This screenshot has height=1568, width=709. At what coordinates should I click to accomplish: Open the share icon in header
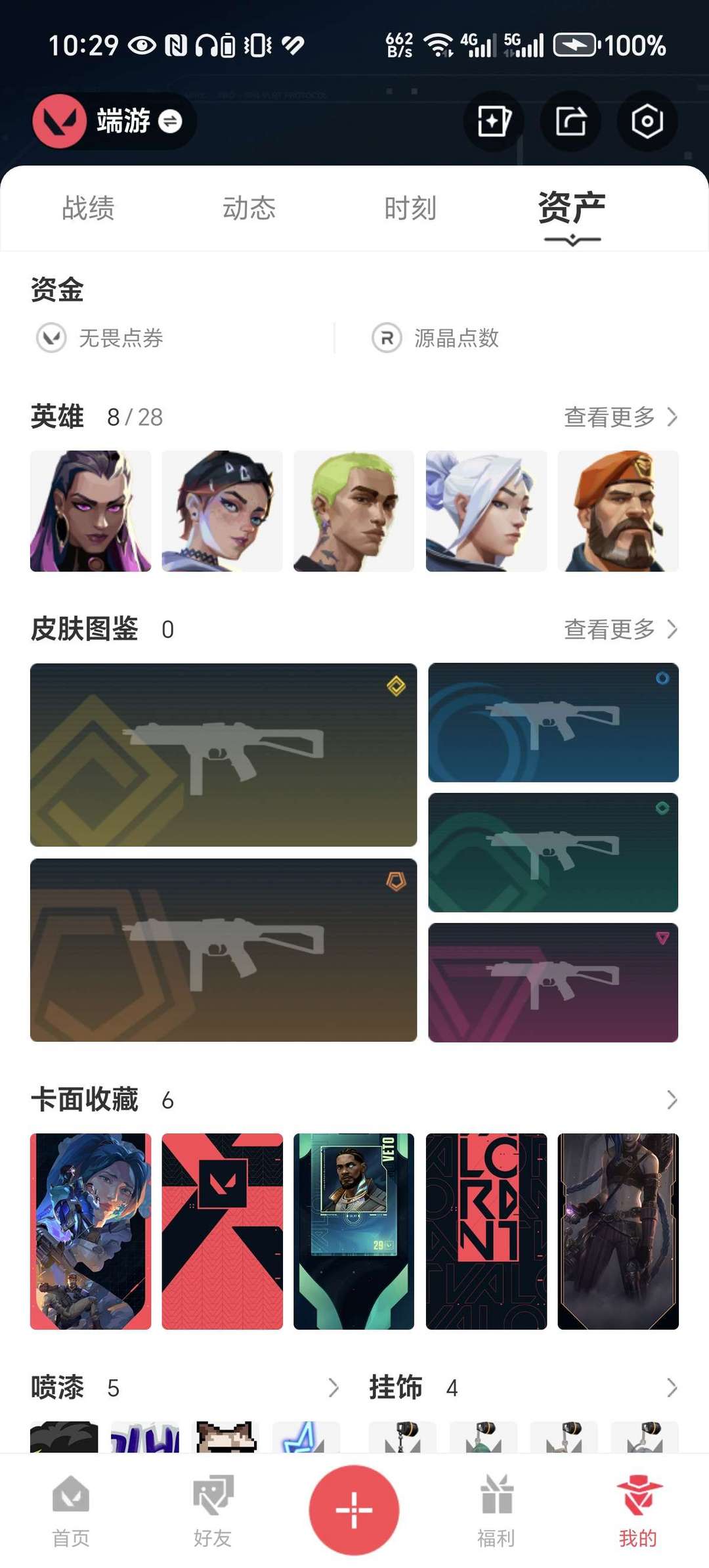[570, 122]
